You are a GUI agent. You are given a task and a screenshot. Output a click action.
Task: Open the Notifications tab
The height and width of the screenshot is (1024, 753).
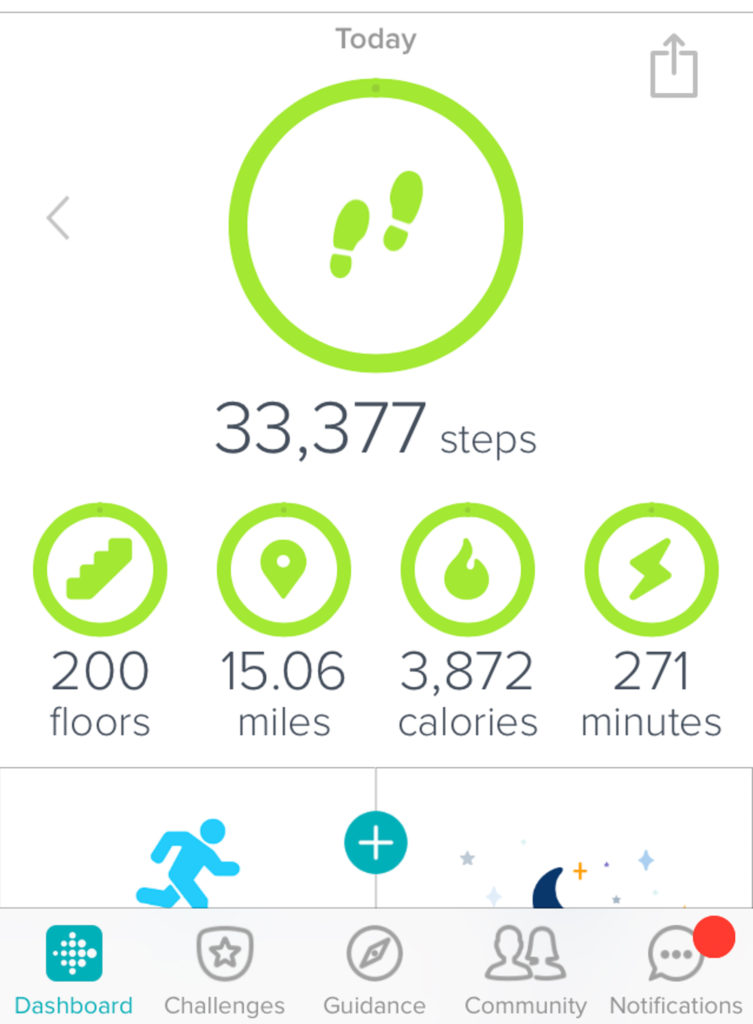point(676,969)
